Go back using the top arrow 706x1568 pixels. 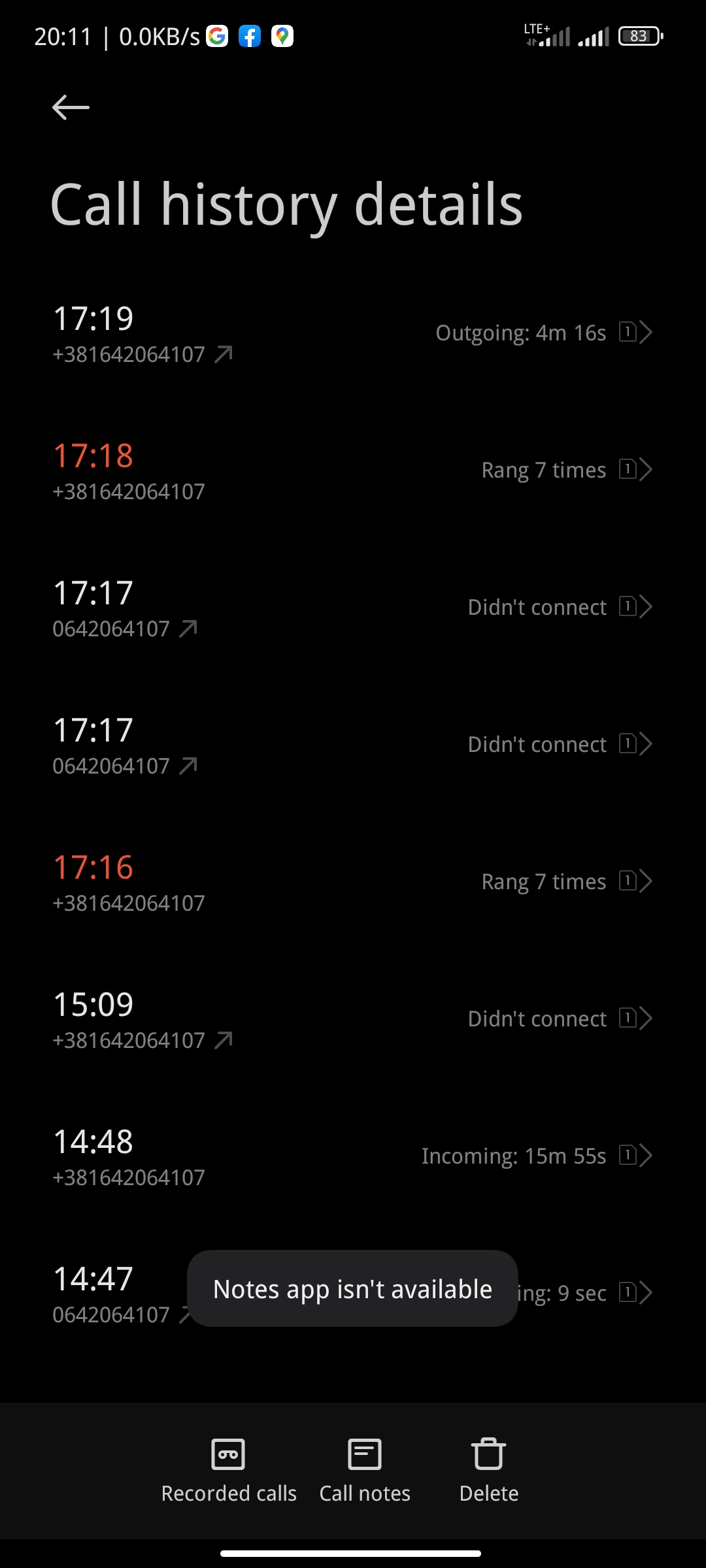pyautogui.click(x=71, y=107)
